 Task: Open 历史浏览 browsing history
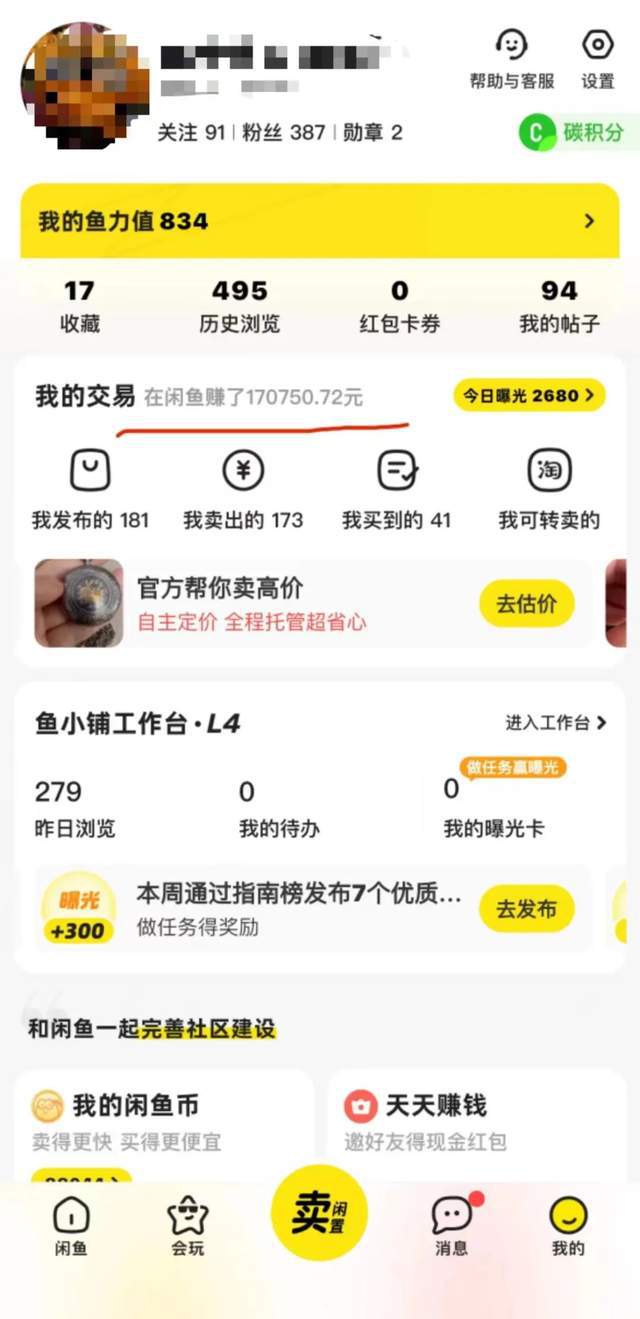(240, 305)
